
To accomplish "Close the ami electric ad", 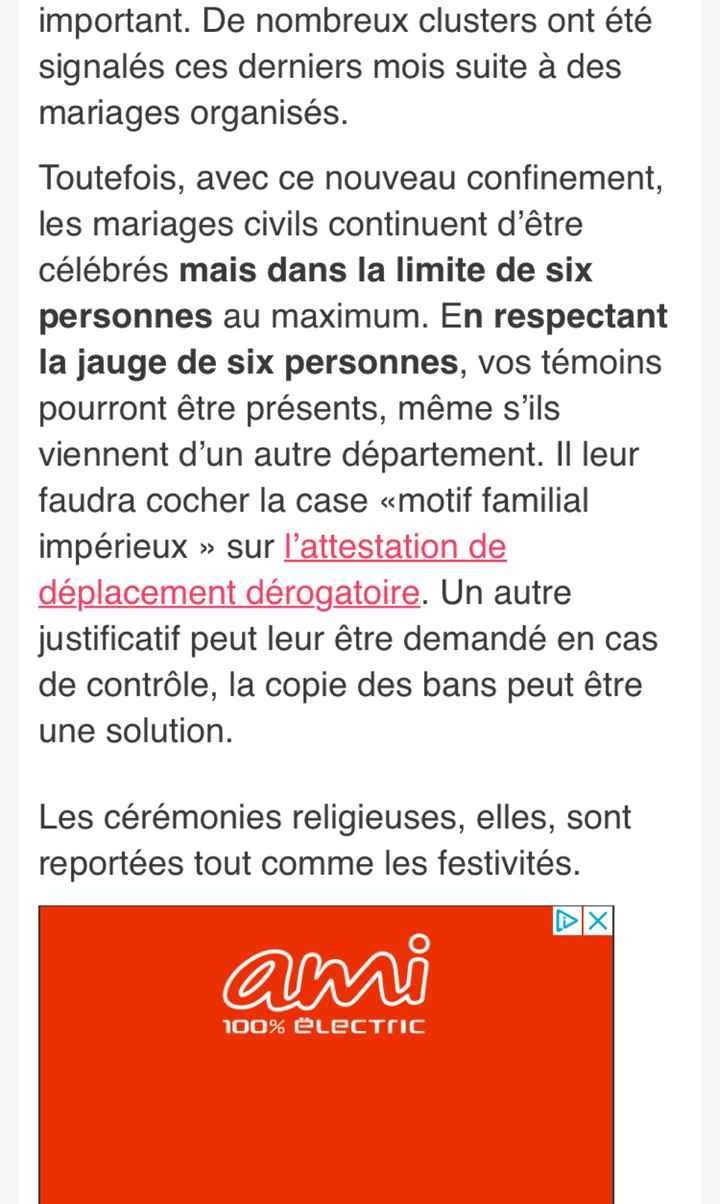I will coord(598,921).
